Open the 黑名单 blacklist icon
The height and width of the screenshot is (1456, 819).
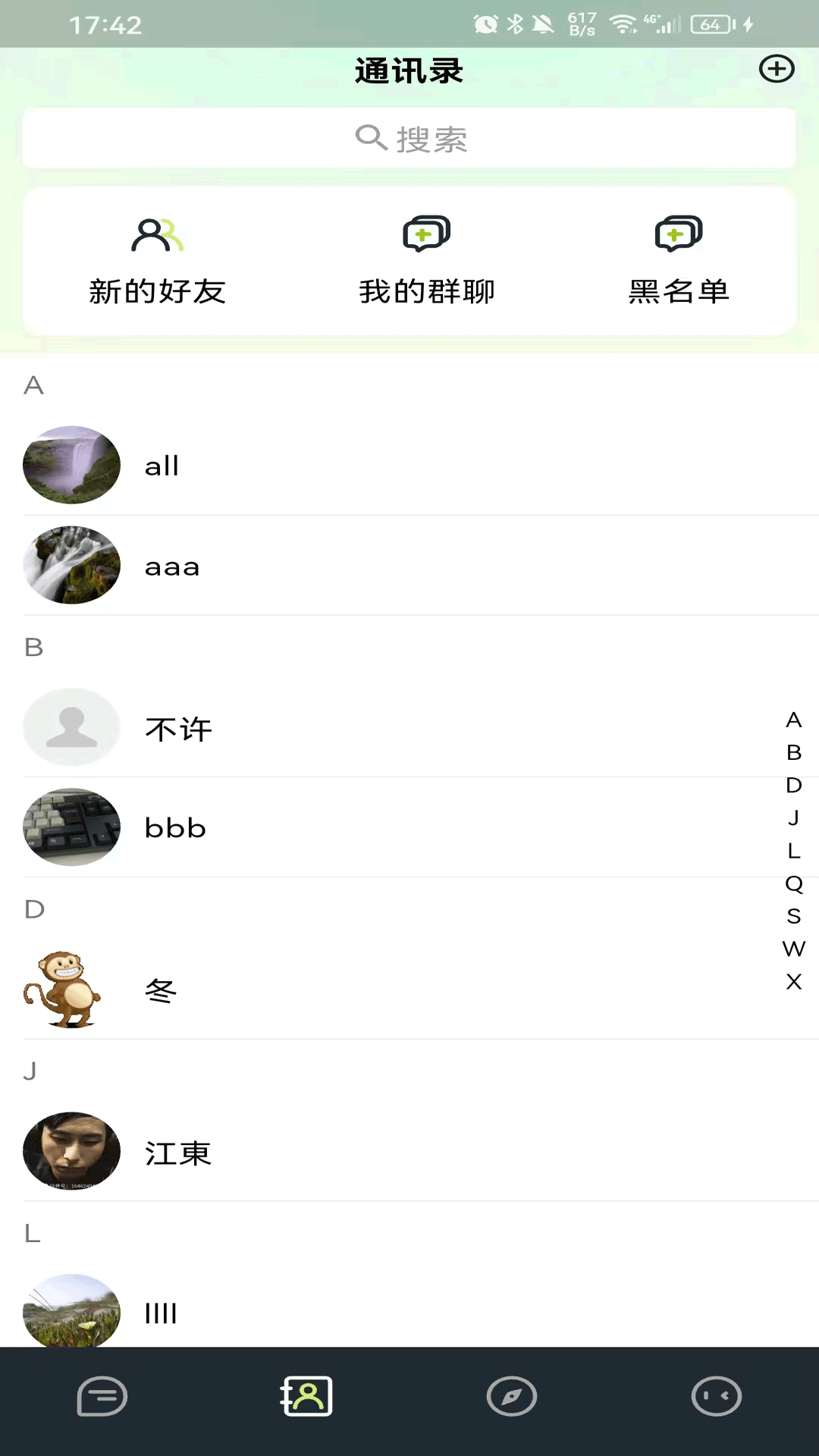pyautogui.click(x=679, y=235)
